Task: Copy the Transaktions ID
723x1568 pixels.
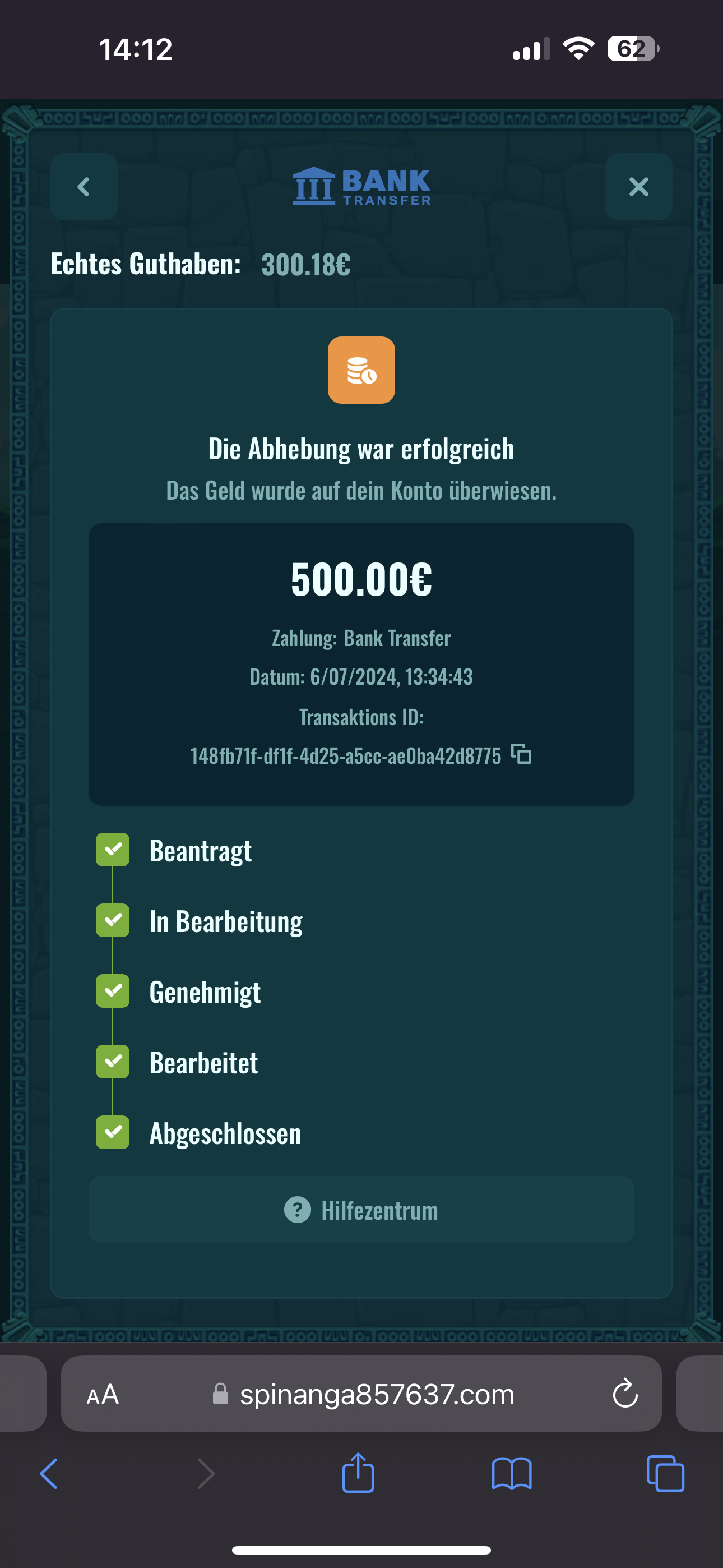Action: (x=522, y=754)
